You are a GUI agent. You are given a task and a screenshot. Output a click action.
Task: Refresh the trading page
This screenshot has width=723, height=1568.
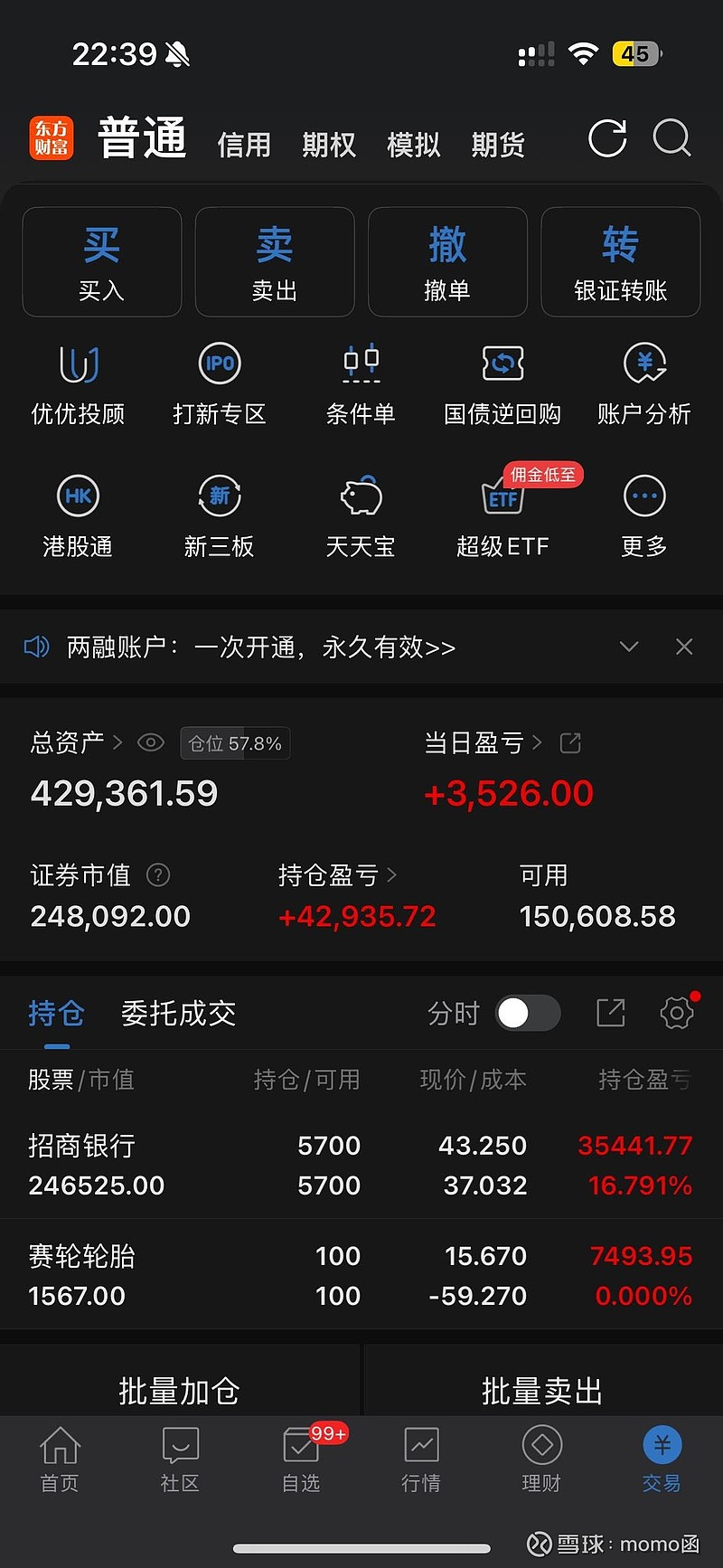[607, 139]
